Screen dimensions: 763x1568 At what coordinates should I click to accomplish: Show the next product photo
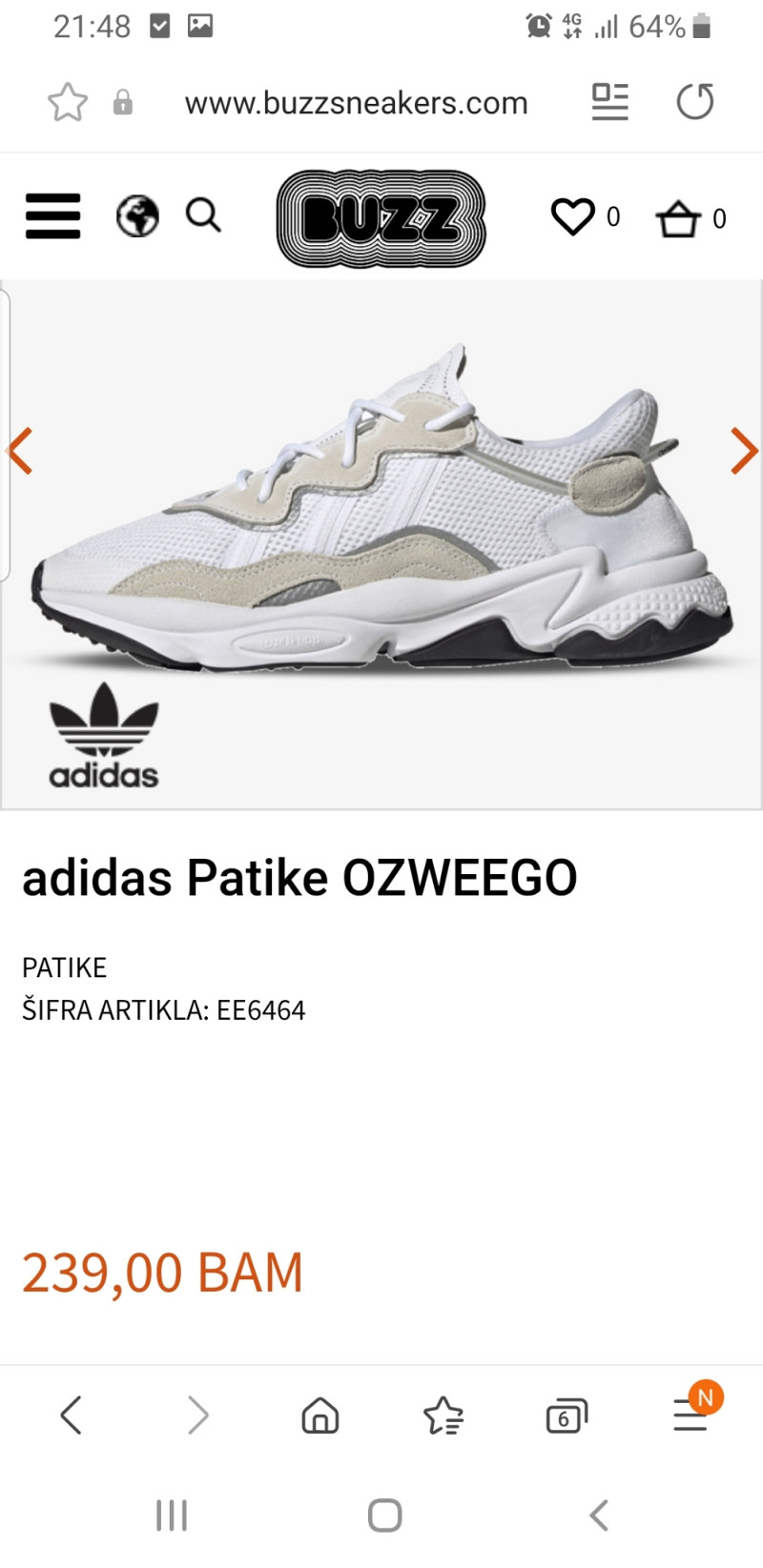pos(743,451)
